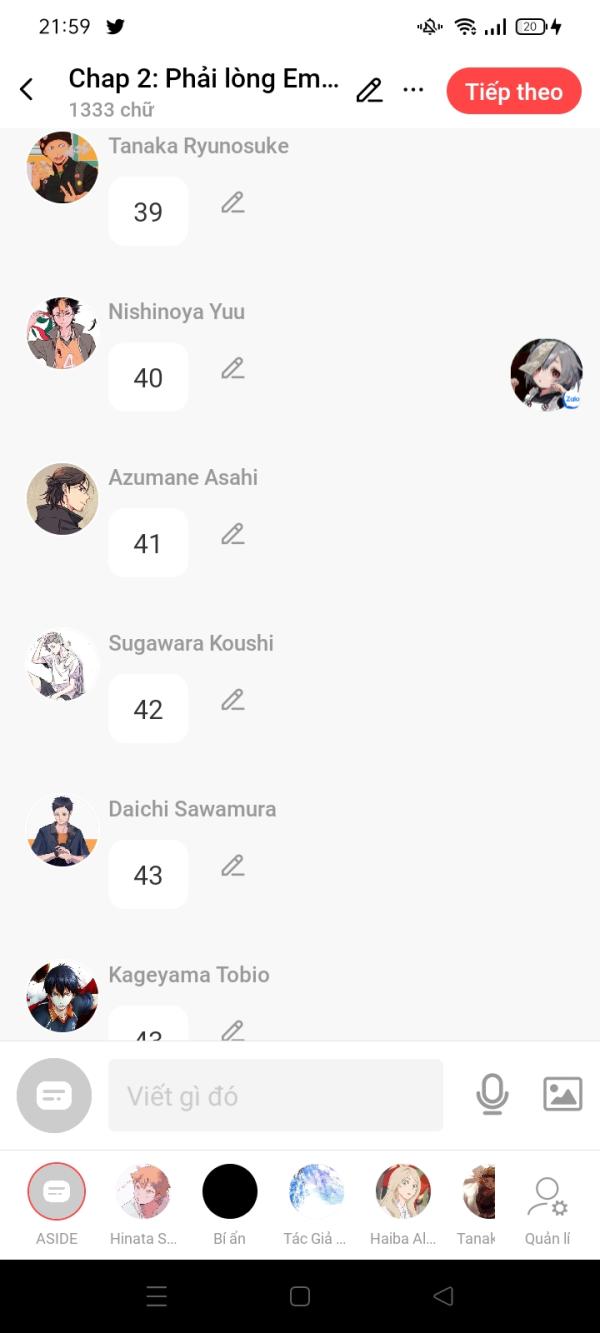Viewport: 600px width, 1333px height.
Task: Choose the Bí ẩn character
Action: pyautogui.click(x=230, y=1192)
